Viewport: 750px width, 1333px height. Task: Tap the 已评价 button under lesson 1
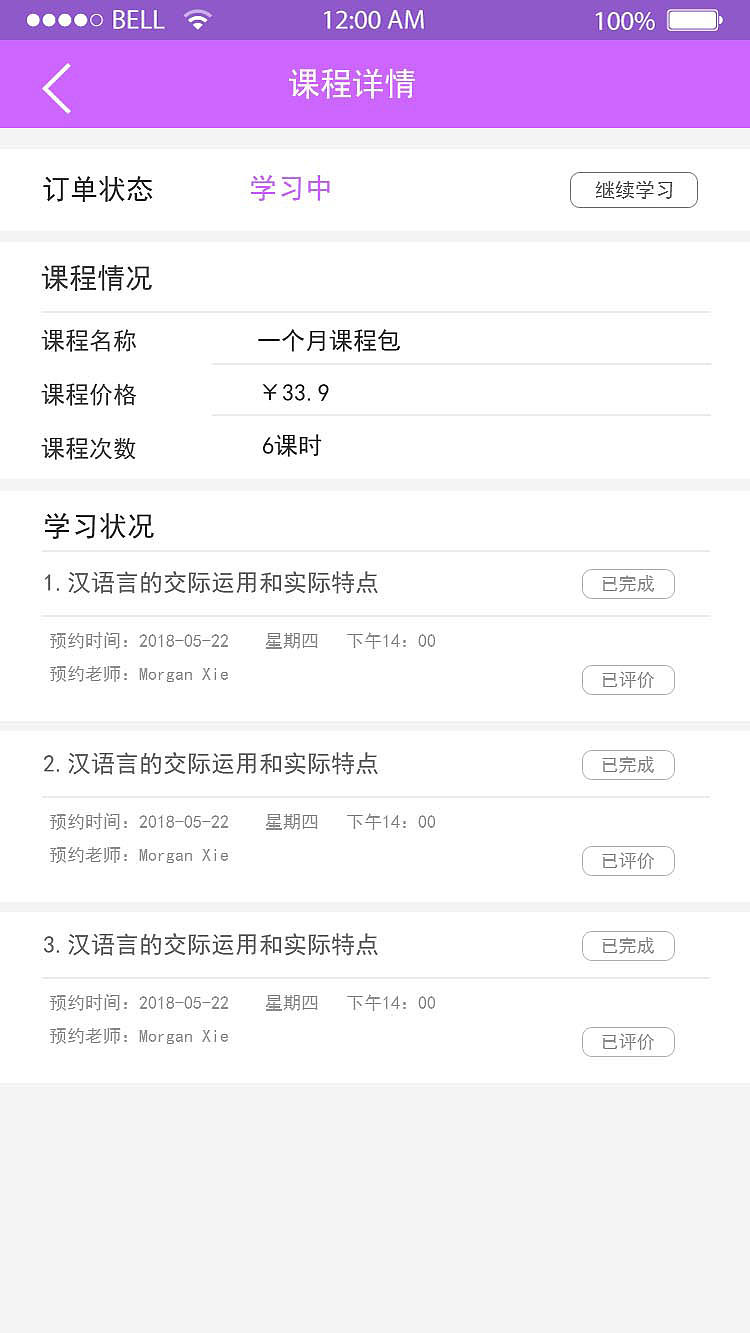[x=628, y=680]
